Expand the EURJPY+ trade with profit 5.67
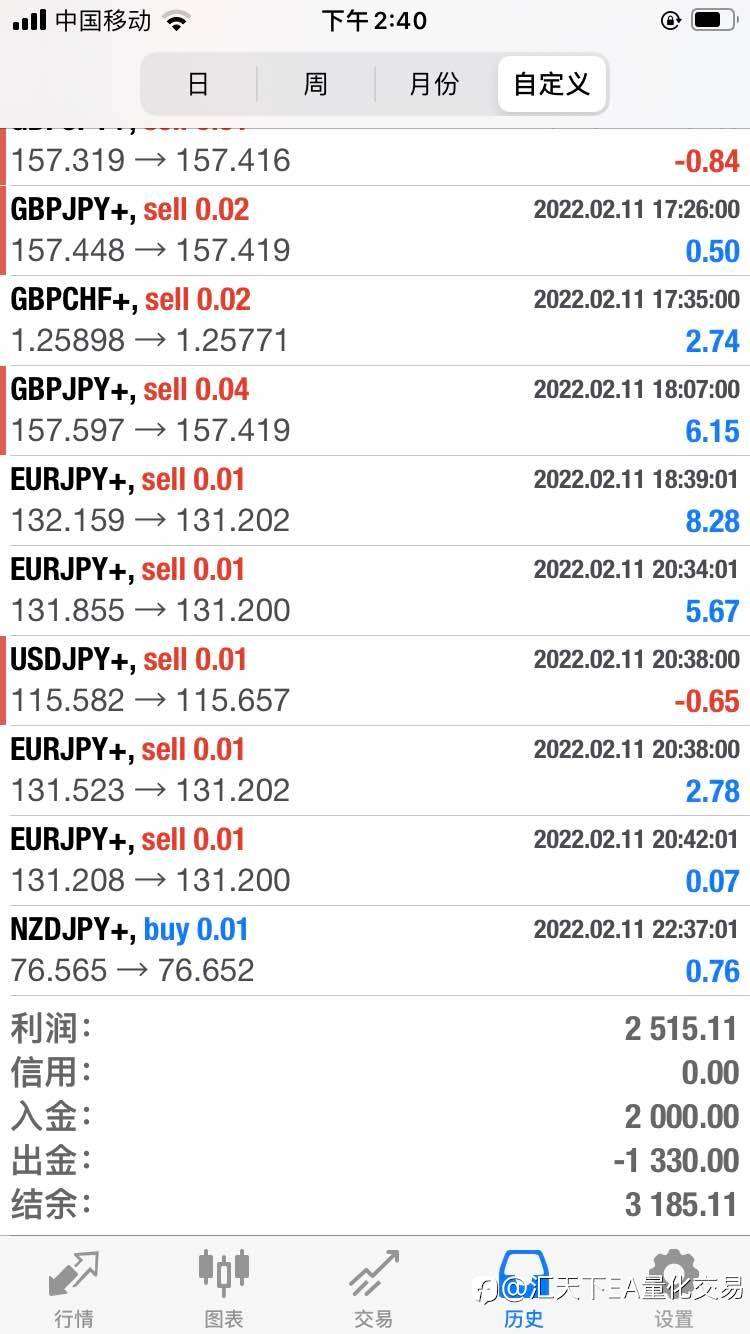 pyautogui.click(x=375, y=591)
